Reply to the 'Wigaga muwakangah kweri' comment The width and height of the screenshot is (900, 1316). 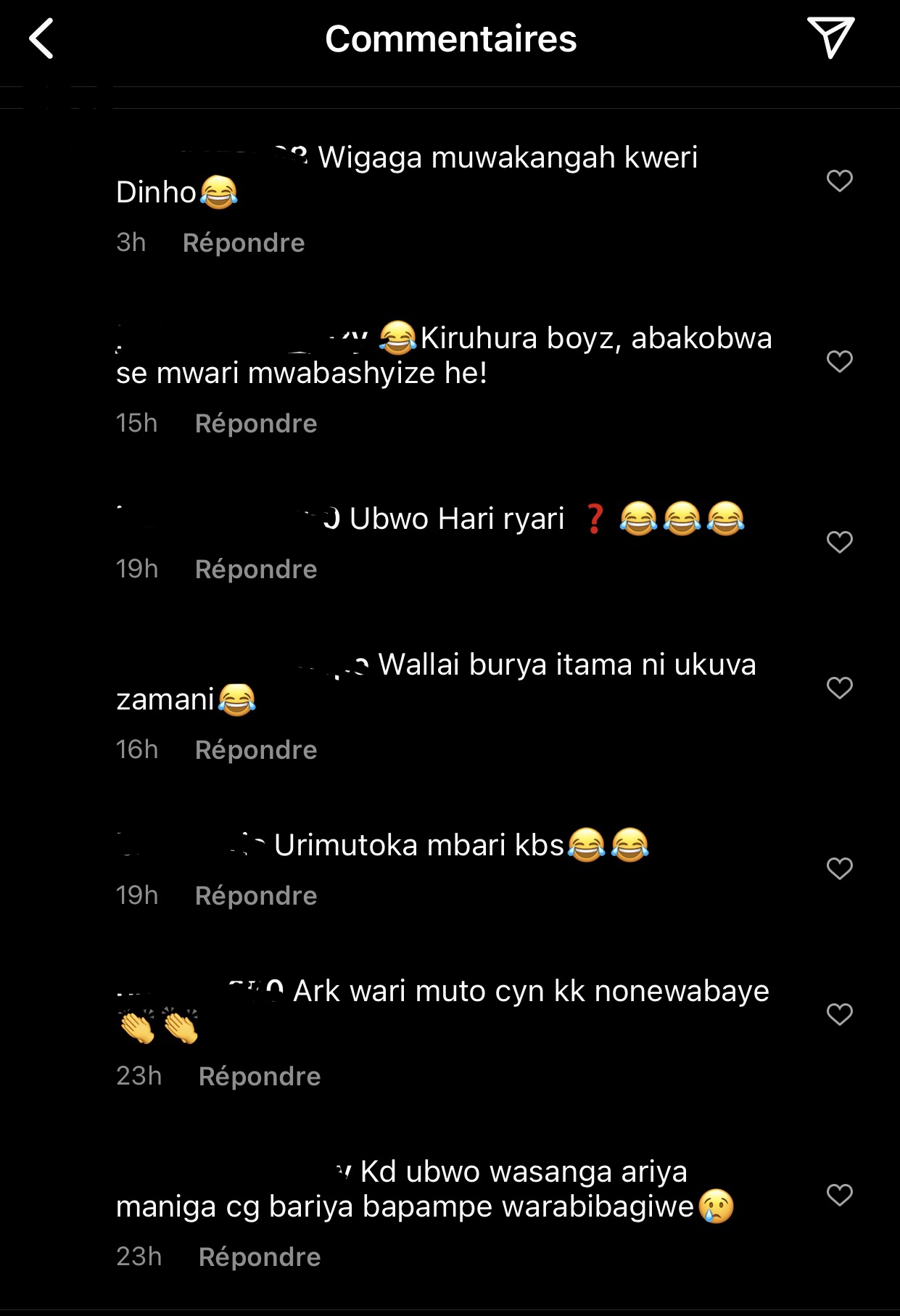[244, 243]
